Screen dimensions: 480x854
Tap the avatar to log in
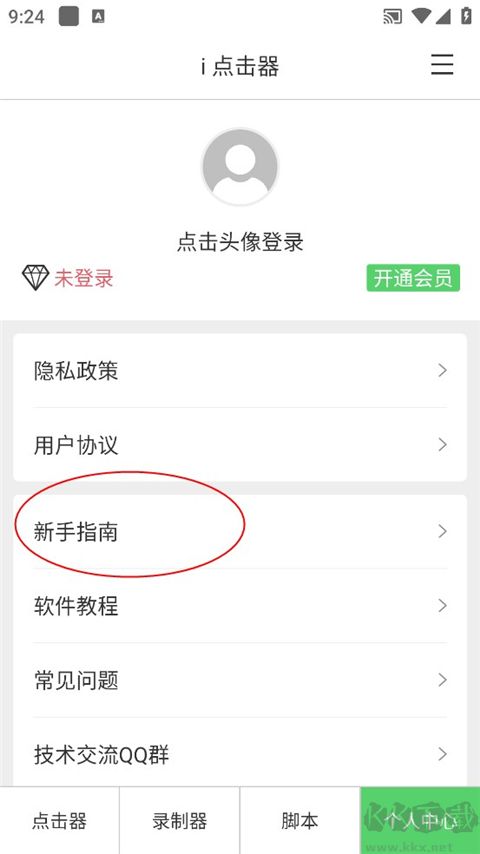point(240,166)
